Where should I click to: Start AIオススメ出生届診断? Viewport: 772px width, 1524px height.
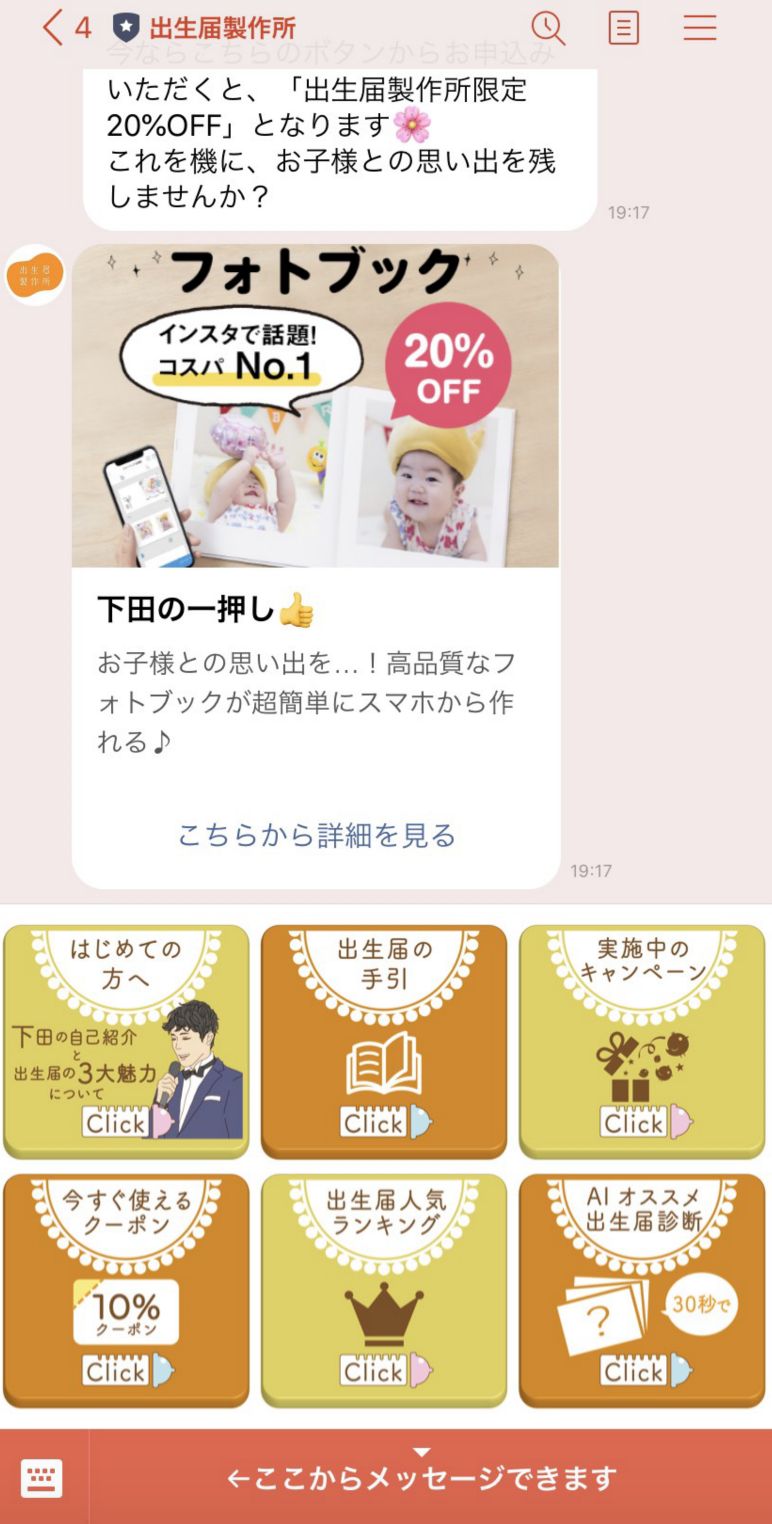click(x=642, y=1290)
